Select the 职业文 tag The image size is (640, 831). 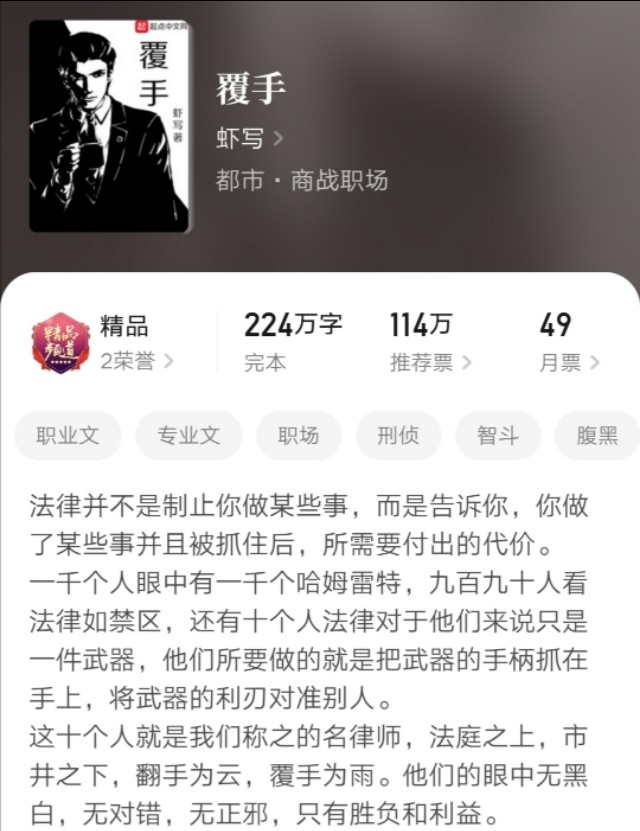(68, 436)
